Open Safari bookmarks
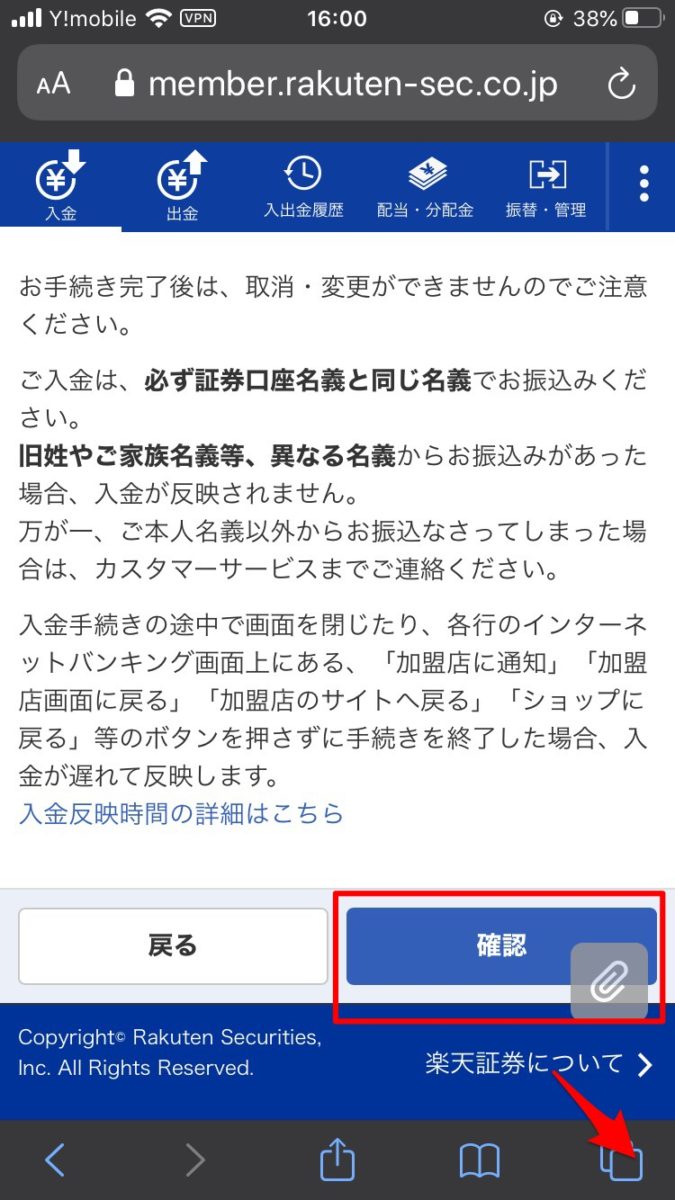675x1200 pixels. pyautogui.click(x=479, y=1160)
